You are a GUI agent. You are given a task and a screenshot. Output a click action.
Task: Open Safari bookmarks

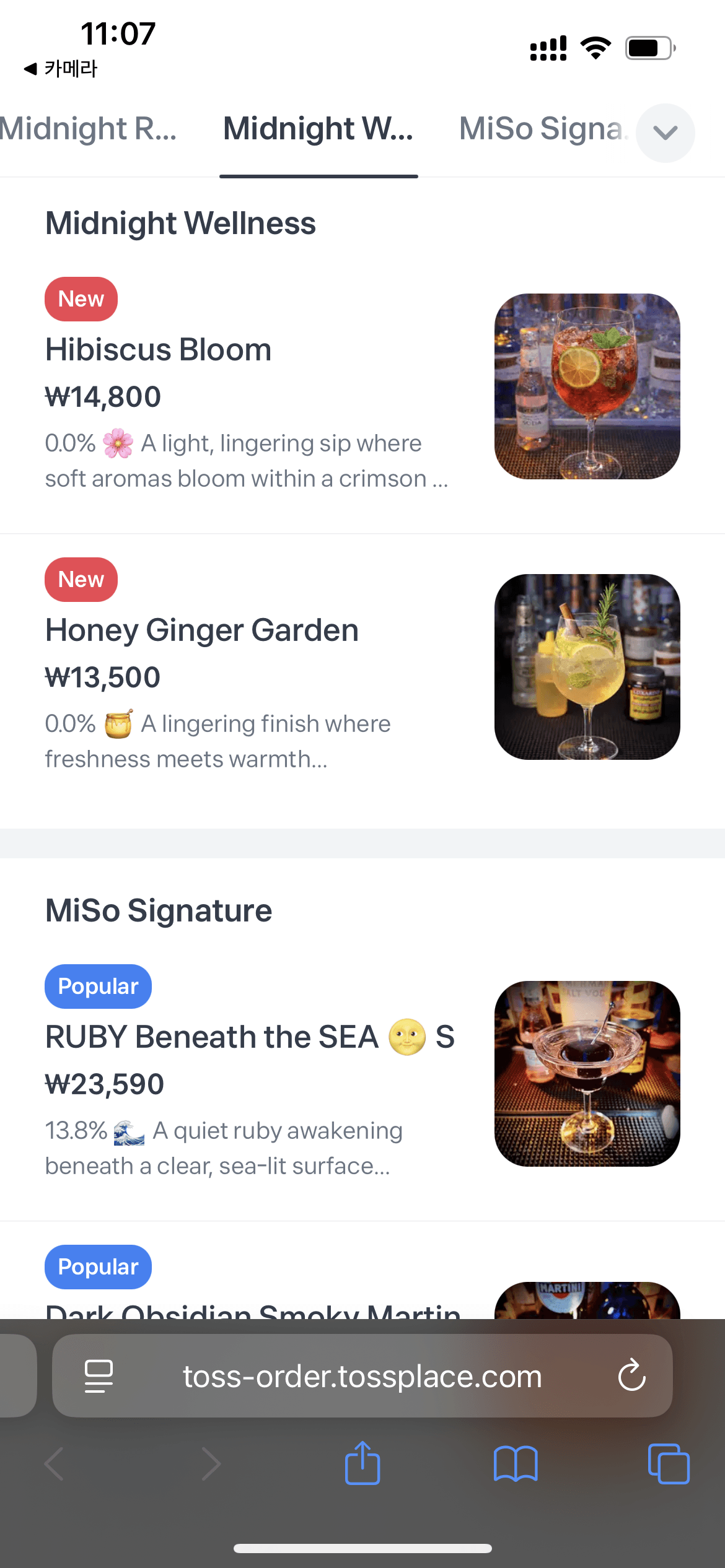click(516, 1464)
